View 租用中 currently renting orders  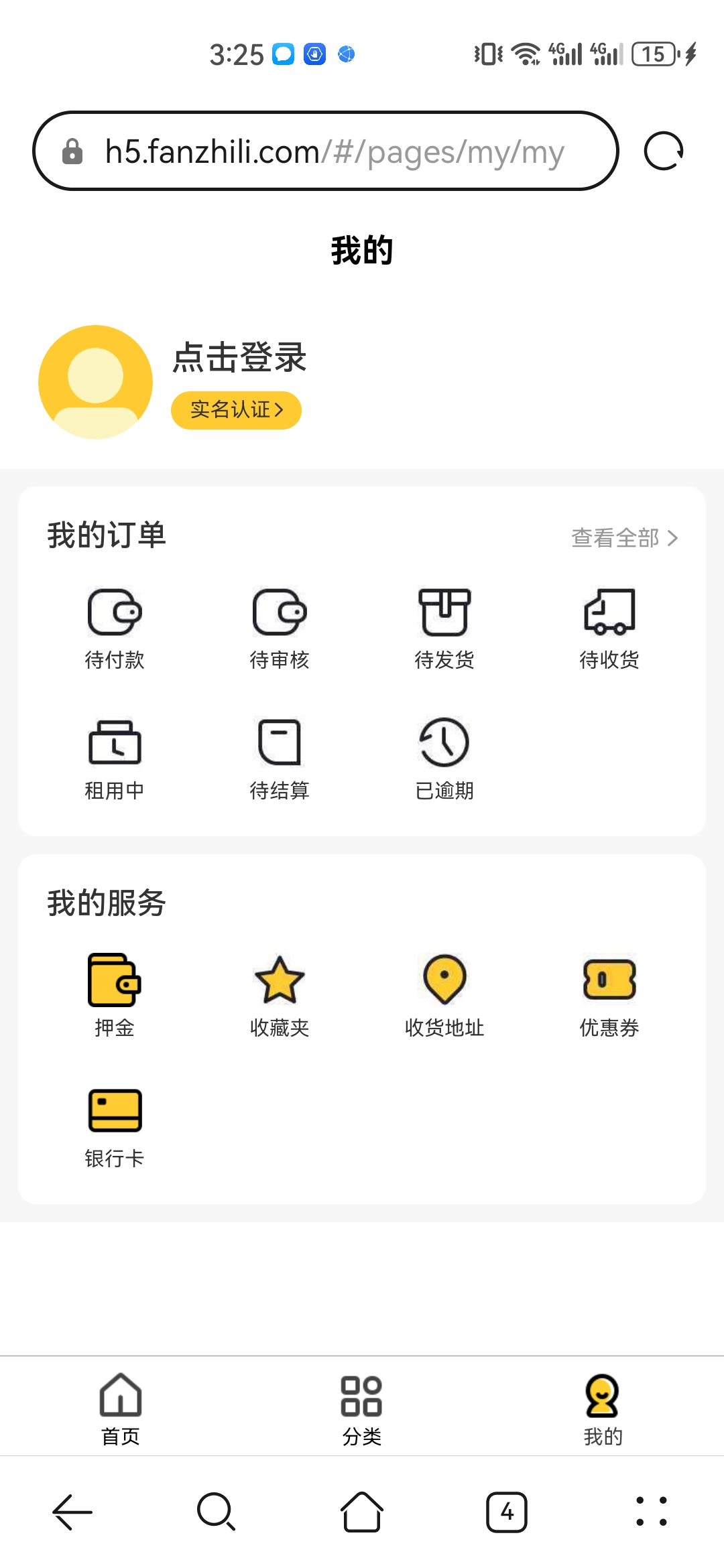coord(115,759)
